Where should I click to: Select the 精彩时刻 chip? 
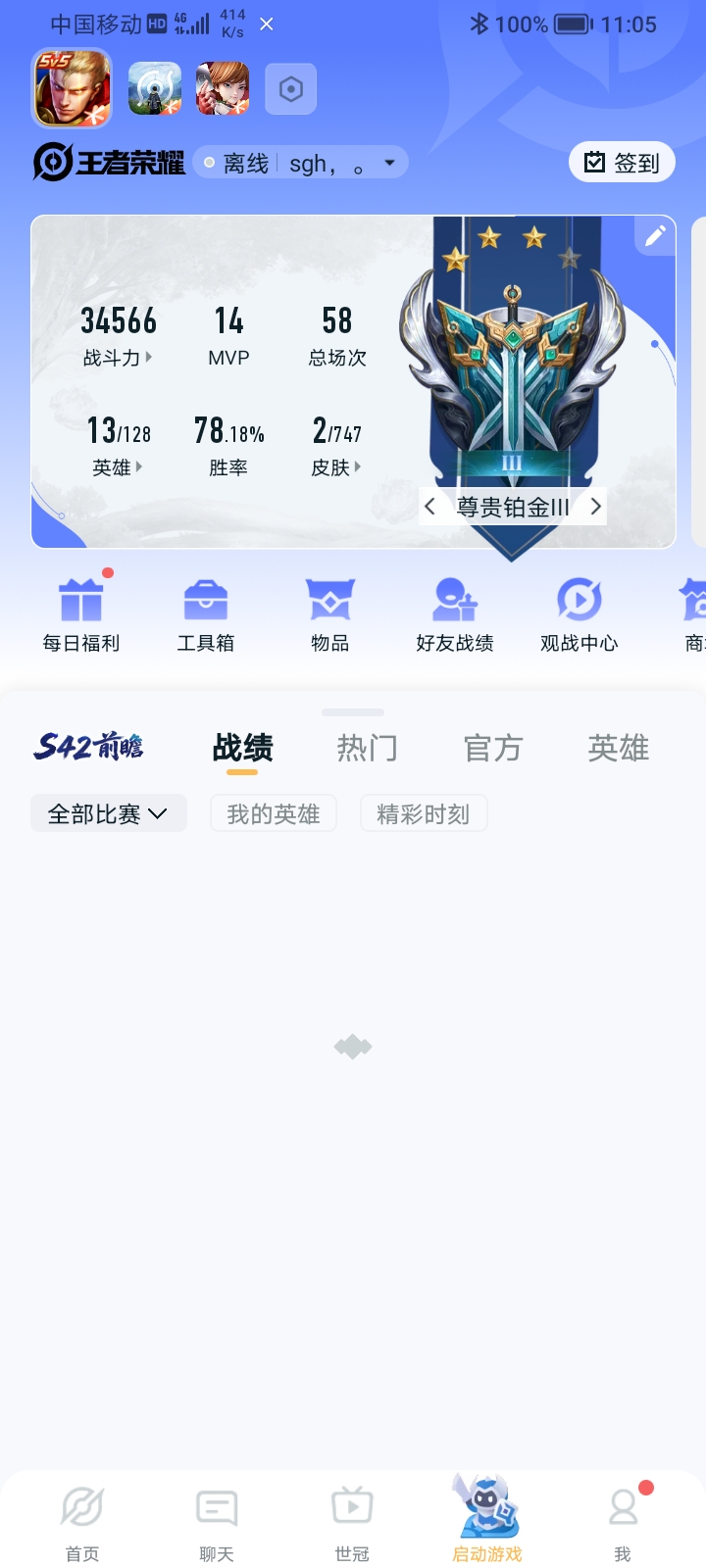click(424, 813)
